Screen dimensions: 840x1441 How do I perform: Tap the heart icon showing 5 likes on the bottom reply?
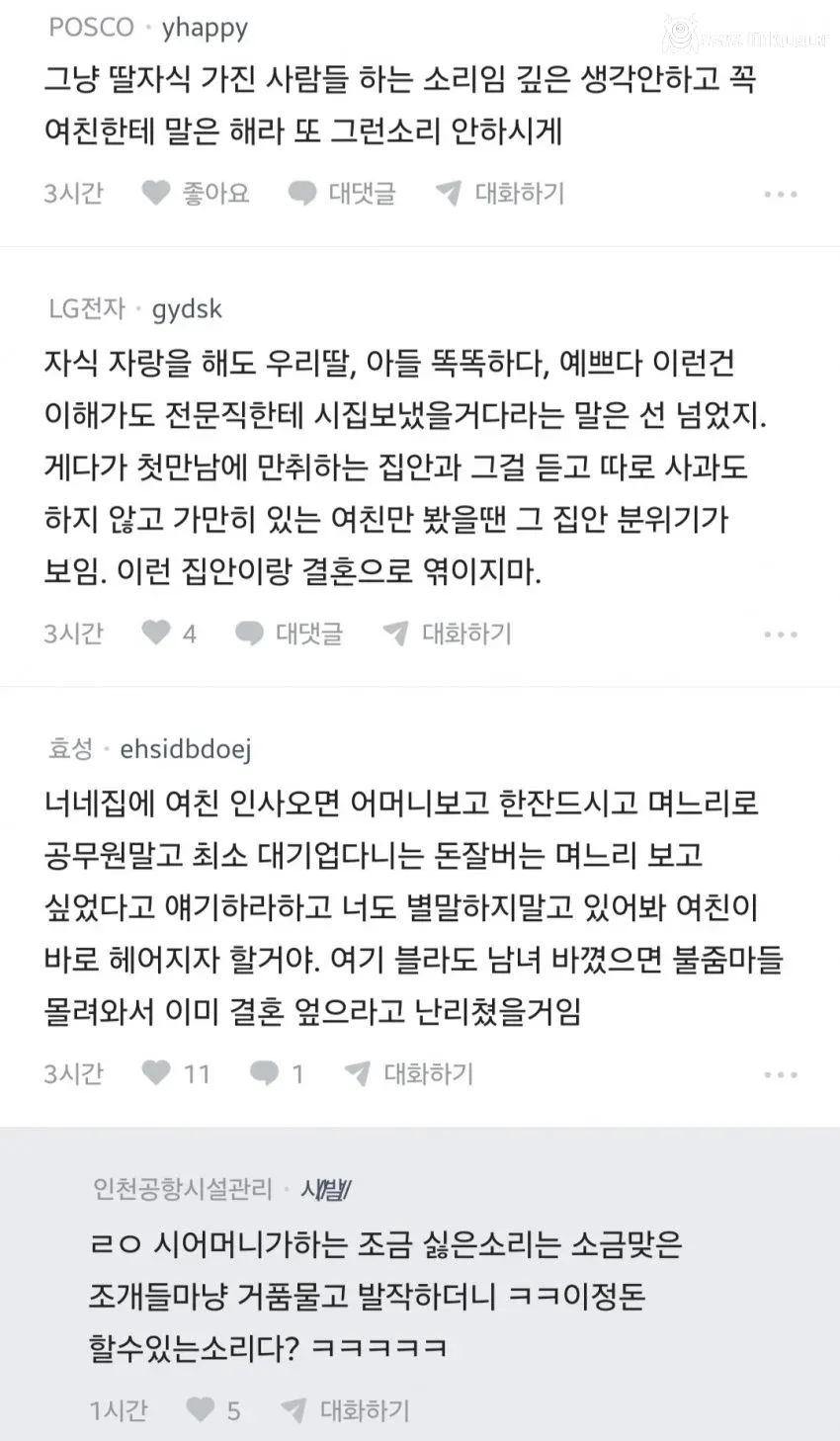202,1411
